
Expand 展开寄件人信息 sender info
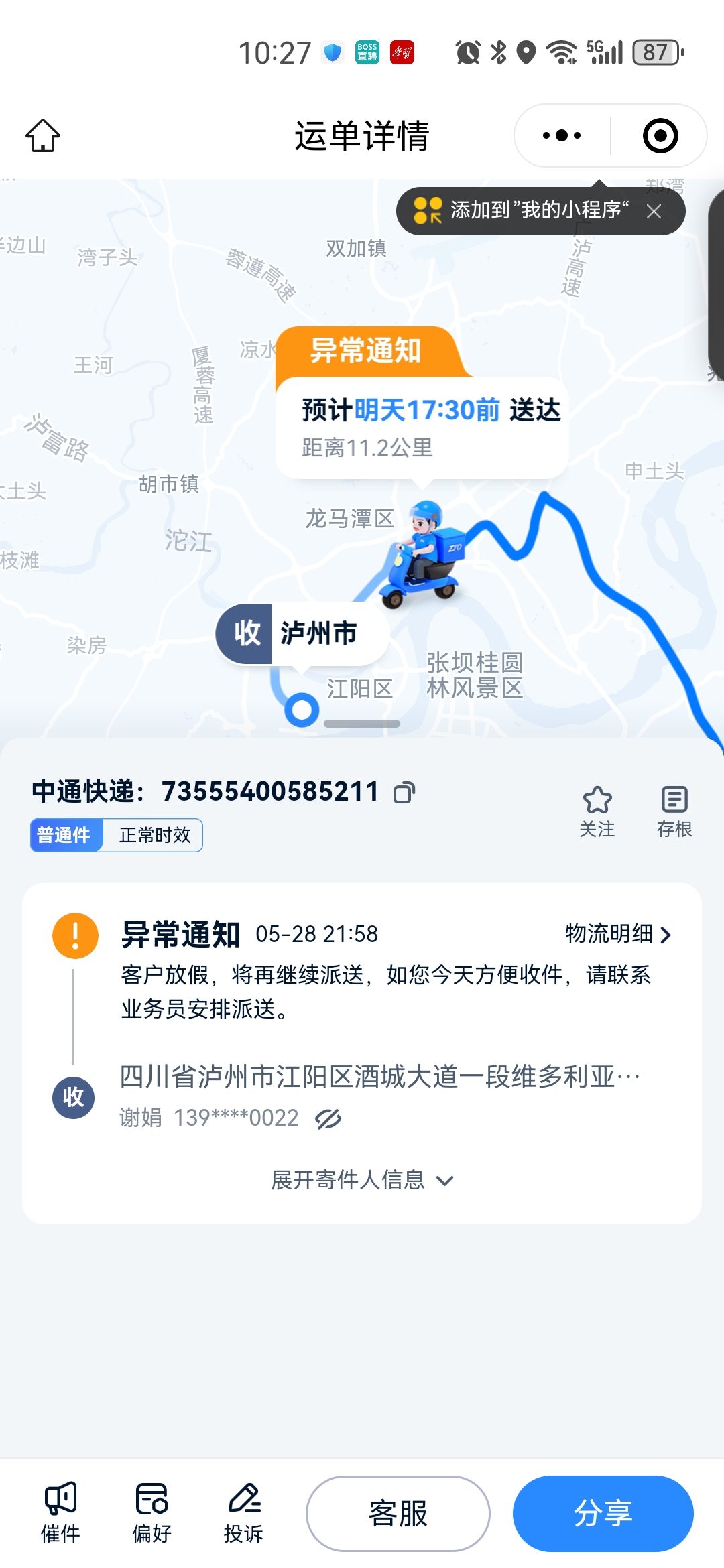point(362,1180)
